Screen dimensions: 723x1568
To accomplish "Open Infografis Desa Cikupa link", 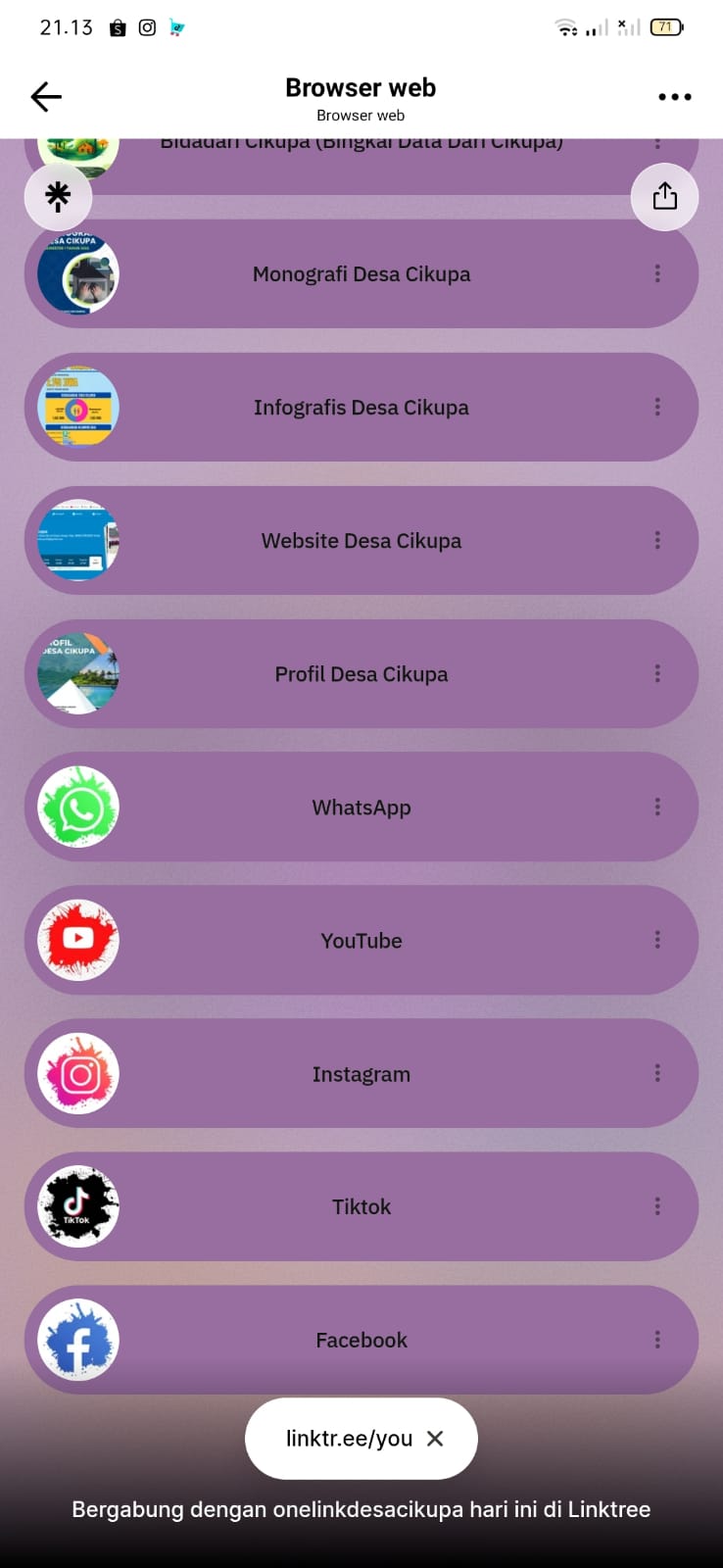I will (361, 408).
